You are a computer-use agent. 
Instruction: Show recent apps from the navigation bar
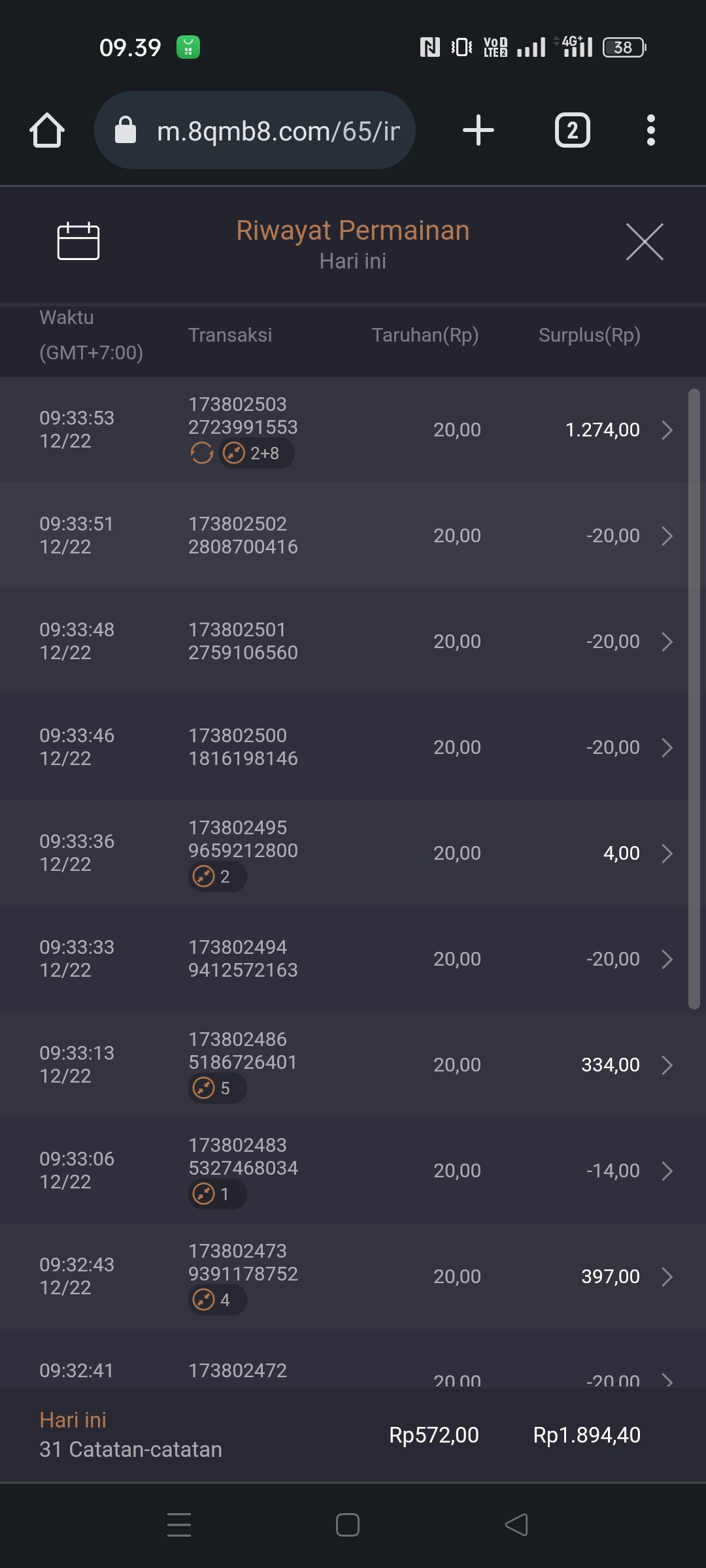click(x=179, y=1525)
